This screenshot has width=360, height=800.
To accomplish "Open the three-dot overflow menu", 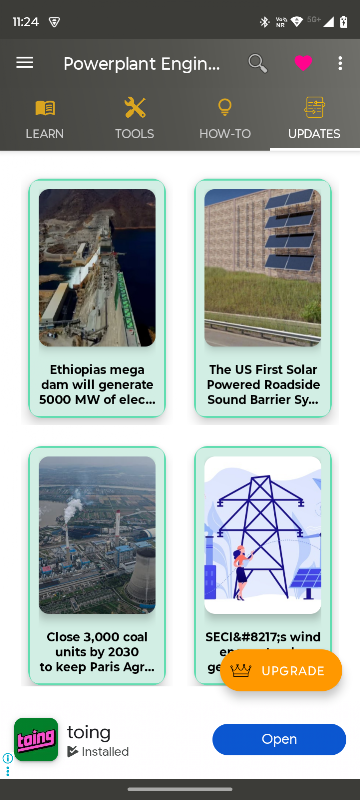I will pyautogui.click(x=340, y=63).
